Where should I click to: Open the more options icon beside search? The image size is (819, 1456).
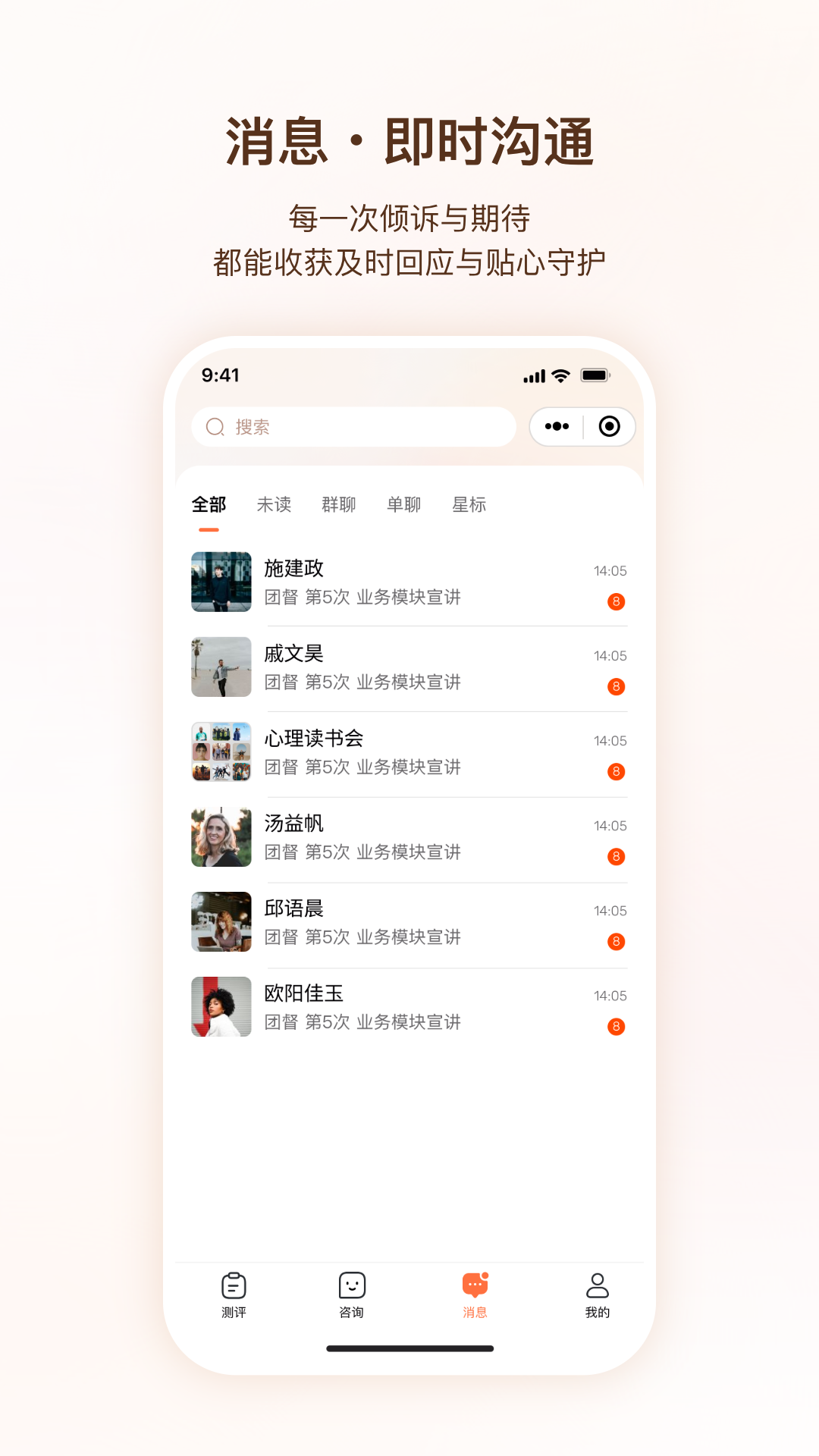click(556, 426)
